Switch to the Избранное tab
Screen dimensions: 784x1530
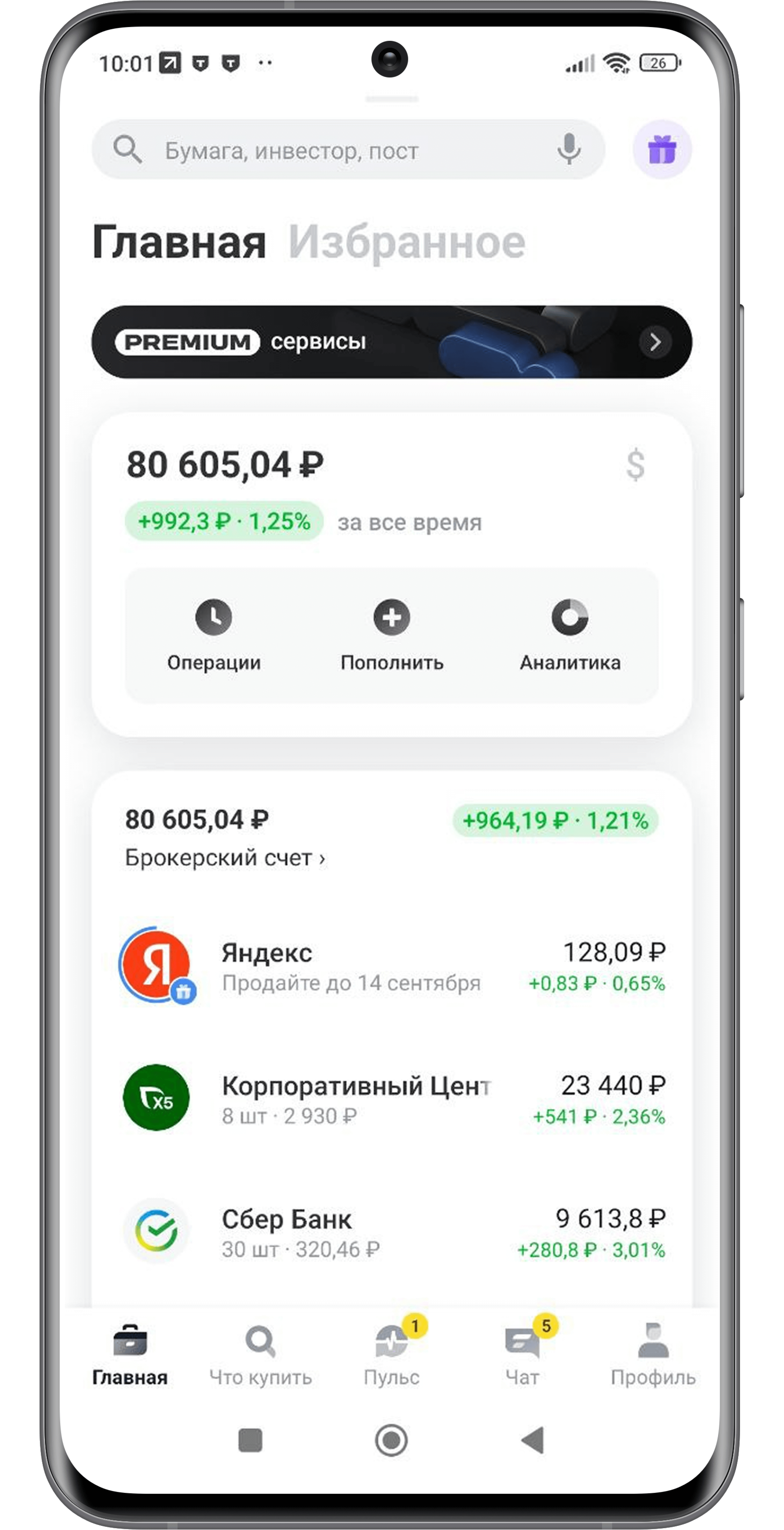pyautogui.click(x=407, y=243)
